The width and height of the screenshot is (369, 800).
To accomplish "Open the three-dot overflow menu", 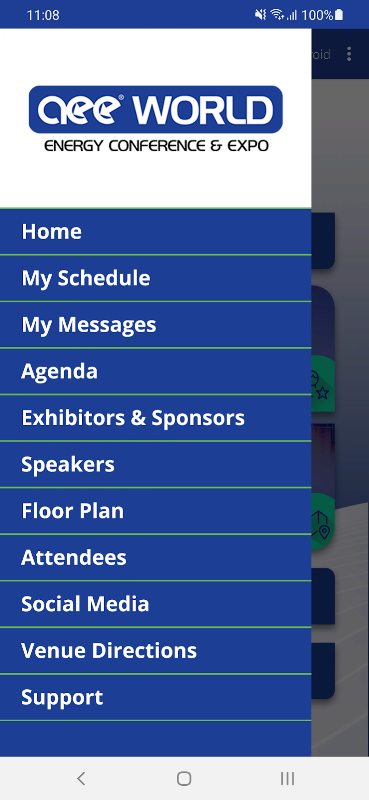I will point(349,54).
